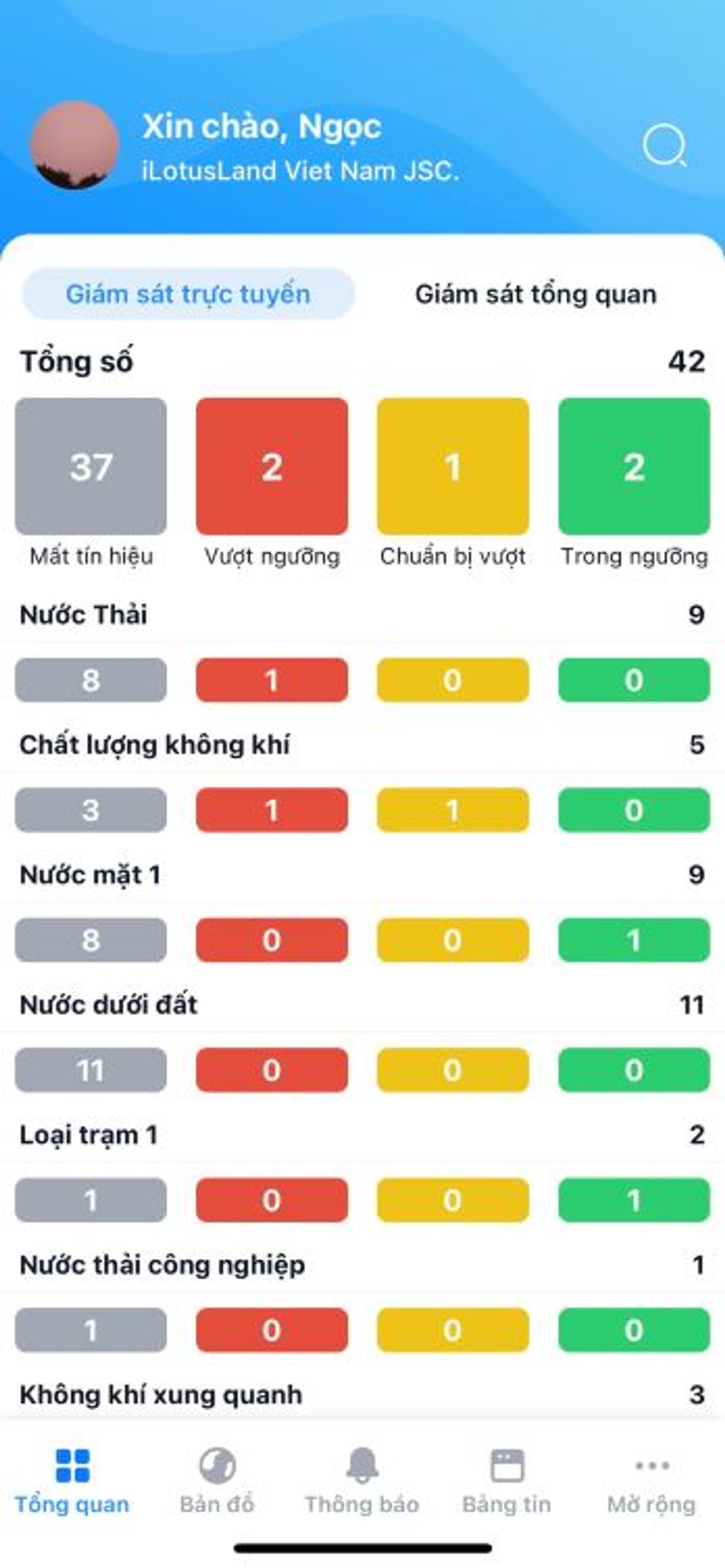The width and height of the screenshot is (725, 1568).
Task: Open the red Vượt ngưỡng tile
Action: 272,466
